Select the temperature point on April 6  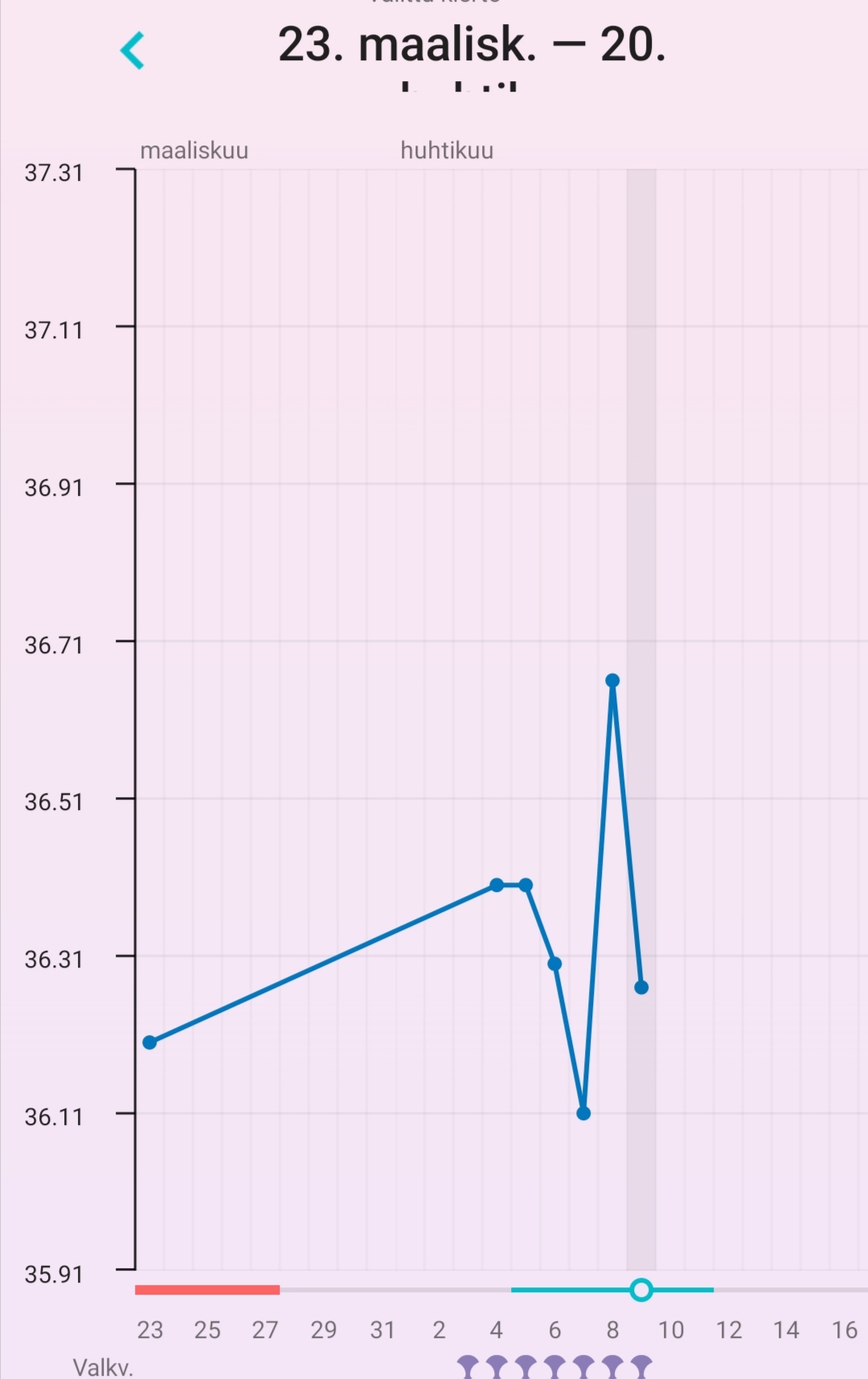[x=555, y=964]
